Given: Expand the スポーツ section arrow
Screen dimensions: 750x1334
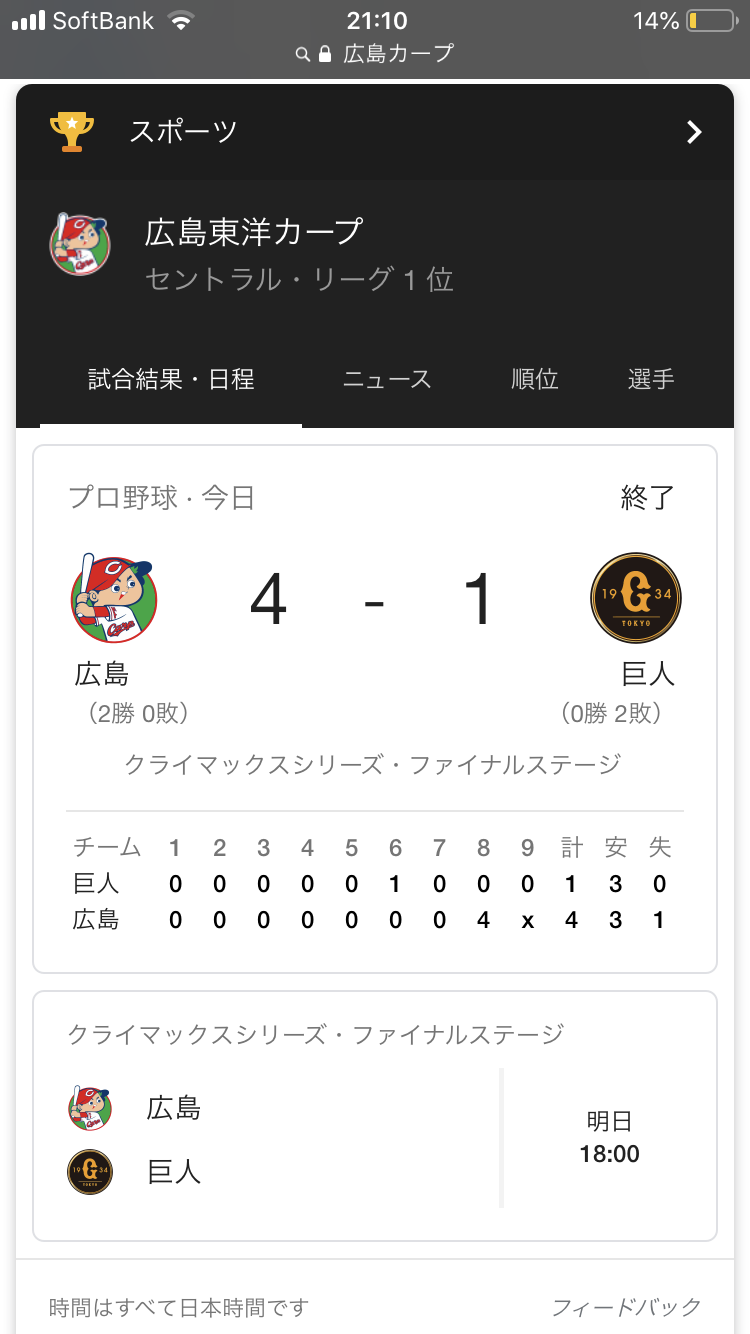Looking at the screenshot, I should 694,132.
